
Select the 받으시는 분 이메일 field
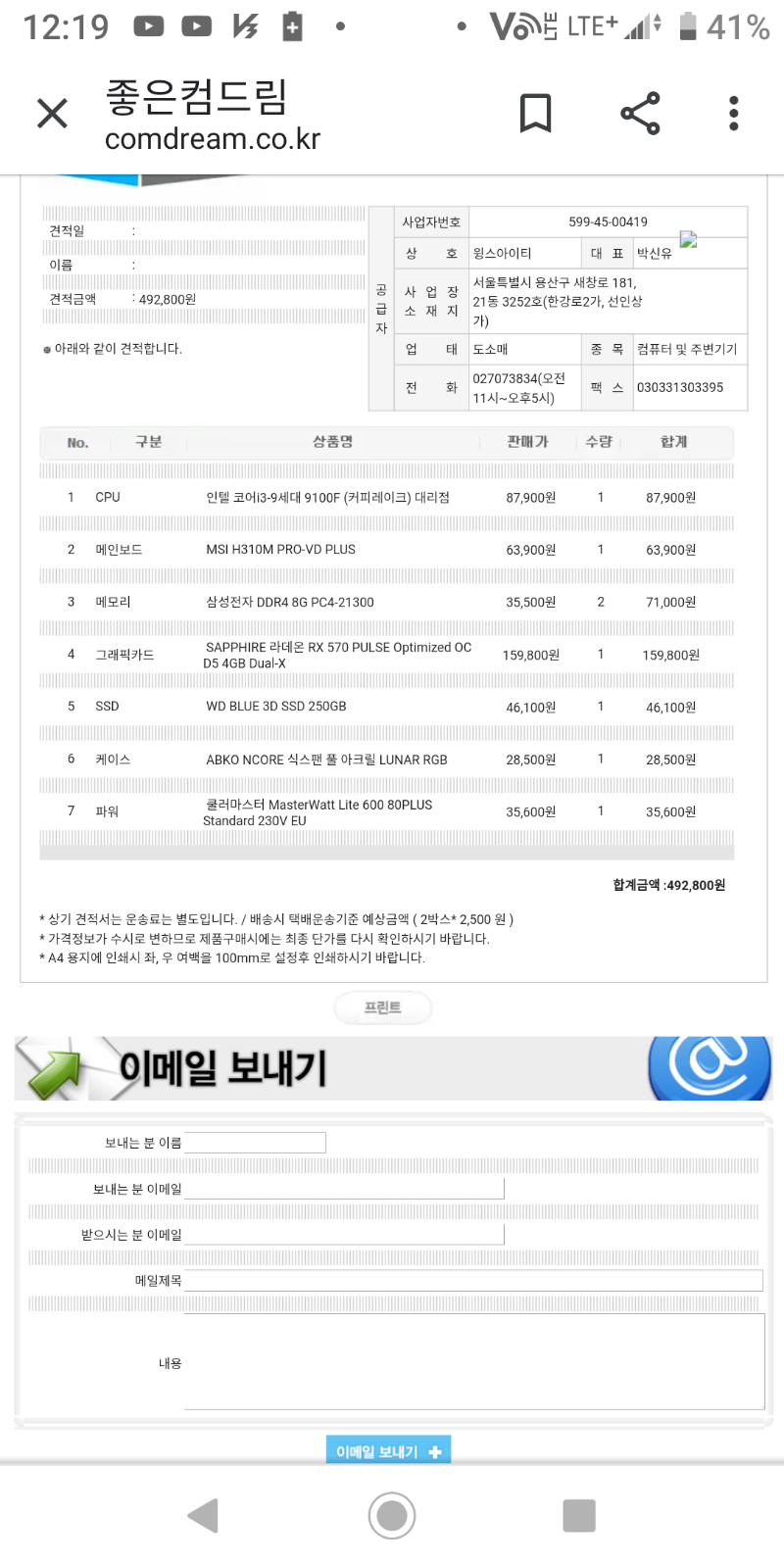(x=343, y=1235)
